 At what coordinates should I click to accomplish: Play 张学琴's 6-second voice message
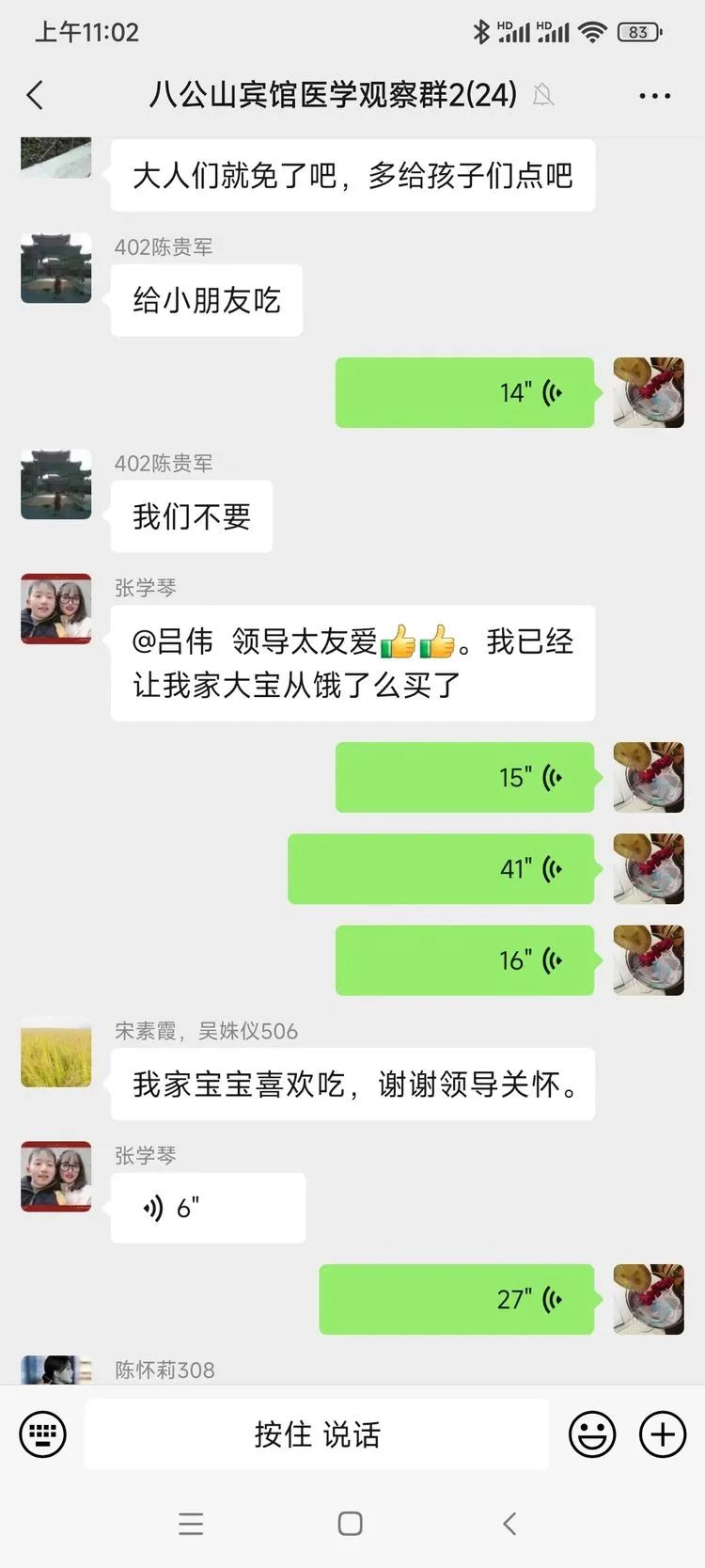click(208, 1208)
